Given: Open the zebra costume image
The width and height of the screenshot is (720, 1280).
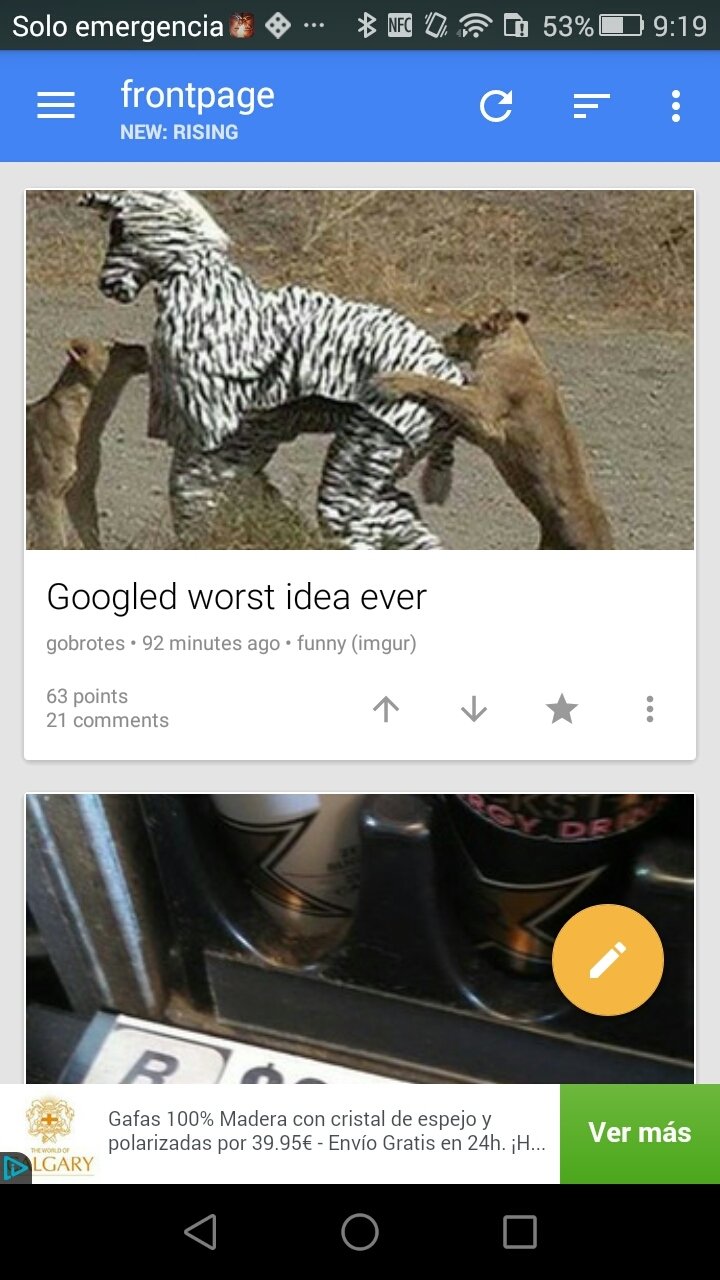Looking at the screenshot, I should coord(360,370).
